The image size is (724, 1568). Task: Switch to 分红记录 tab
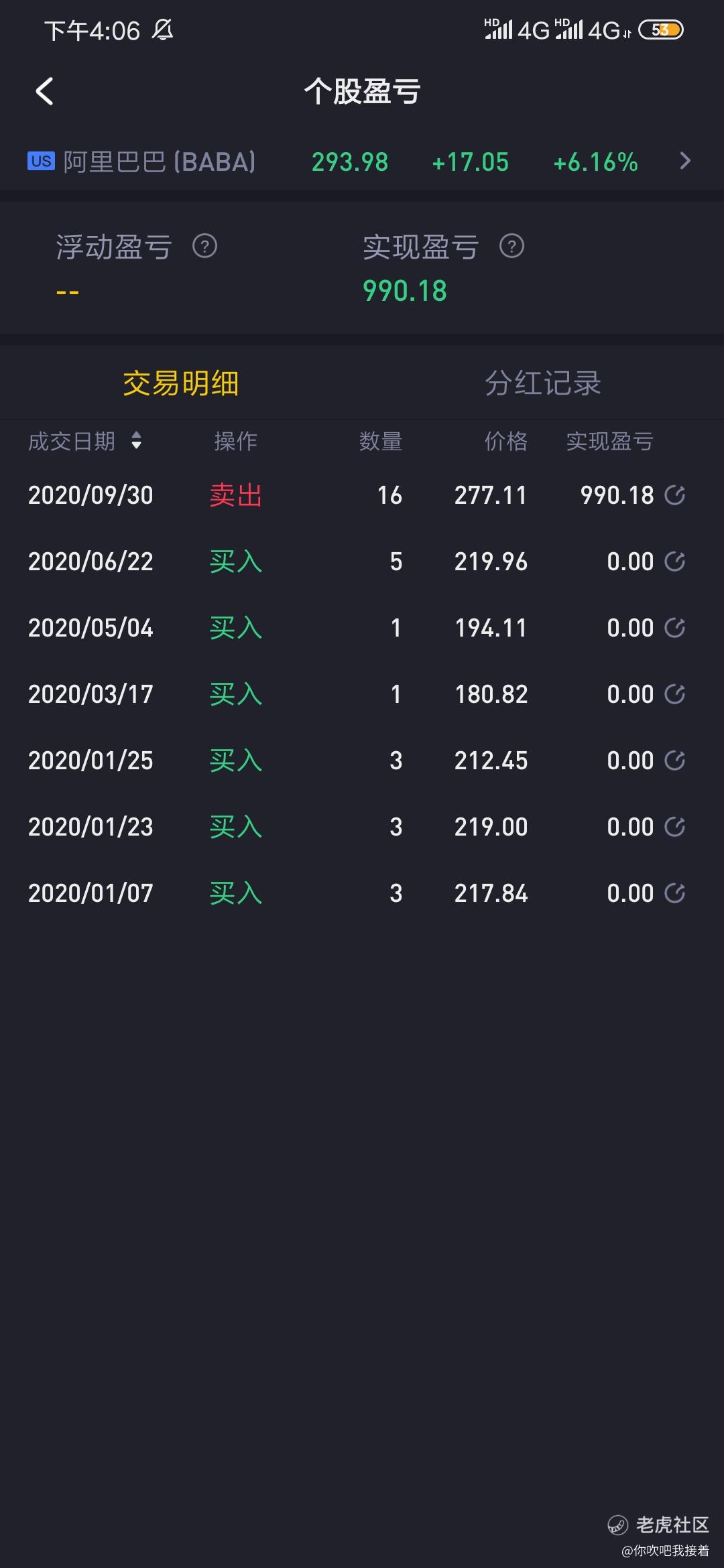542,383
